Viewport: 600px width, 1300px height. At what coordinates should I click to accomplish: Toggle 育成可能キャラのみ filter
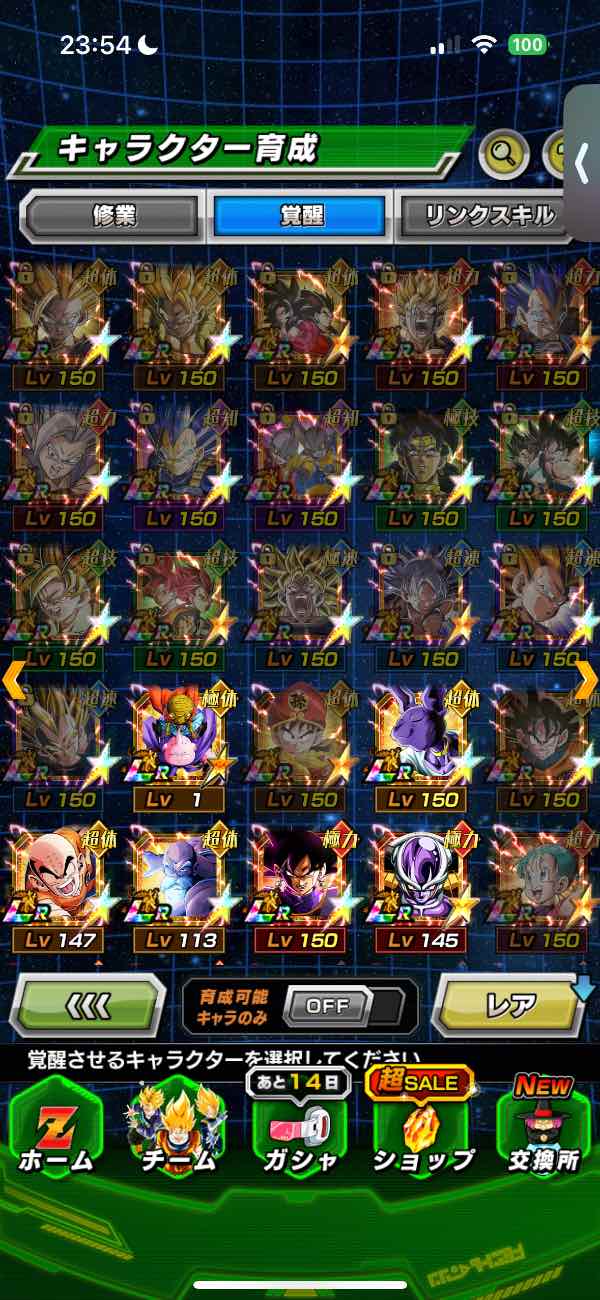point(327,1006)
